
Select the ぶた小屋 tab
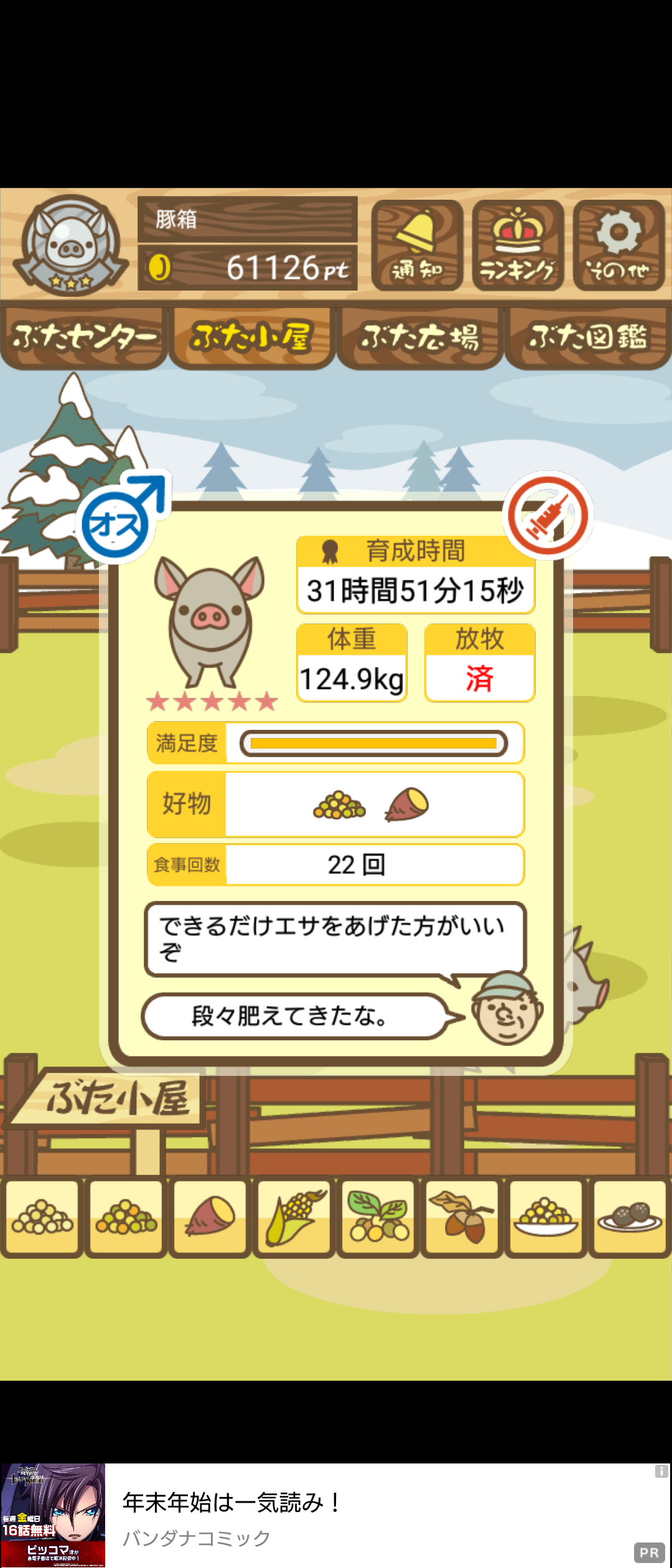[x=252, y=338]
